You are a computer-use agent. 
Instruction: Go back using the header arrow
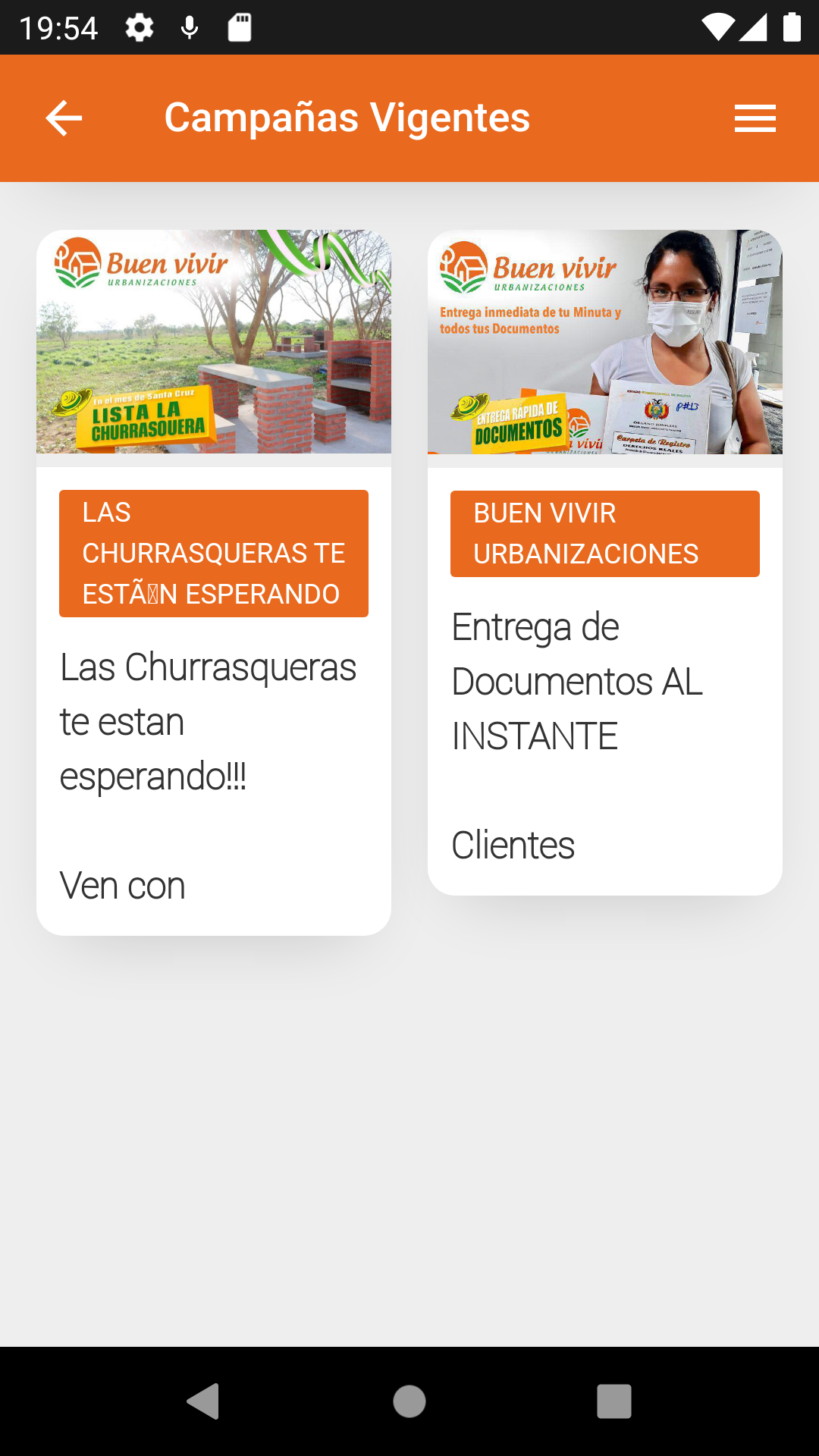(64, 118)
